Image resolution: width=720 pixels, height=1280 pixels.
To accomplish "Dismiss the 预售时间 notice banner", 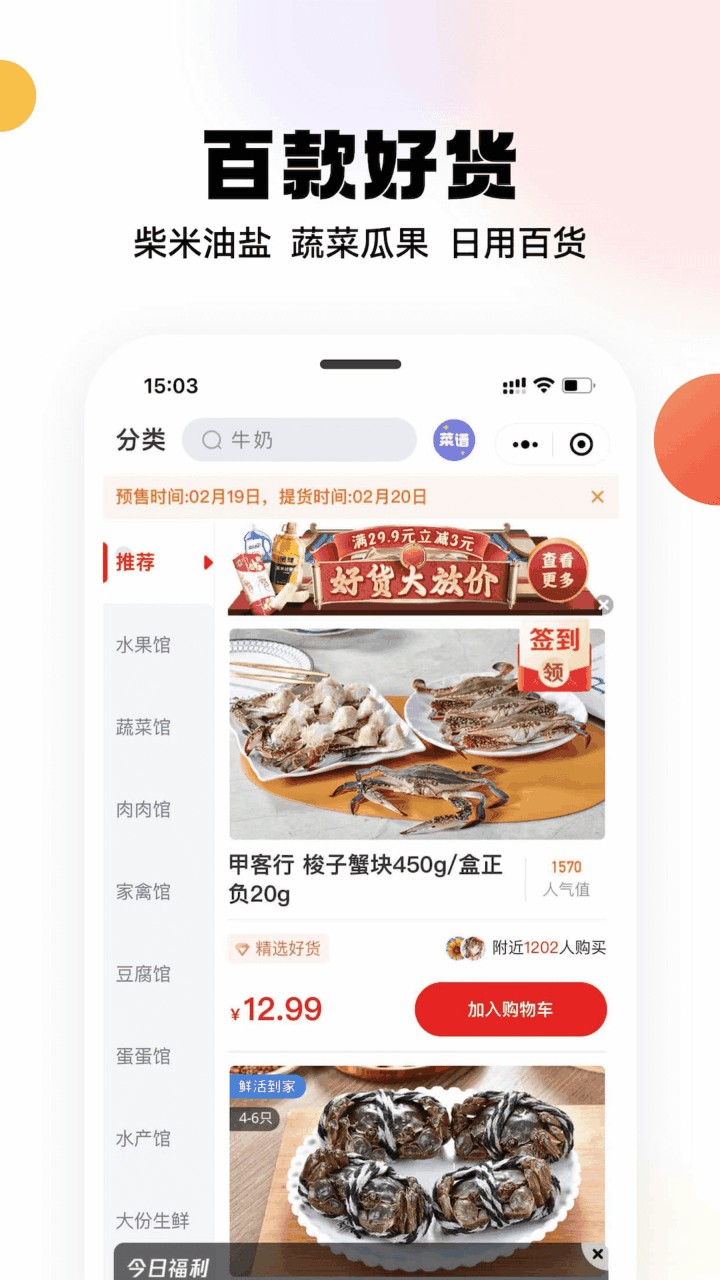I will (x=597, y=497).
